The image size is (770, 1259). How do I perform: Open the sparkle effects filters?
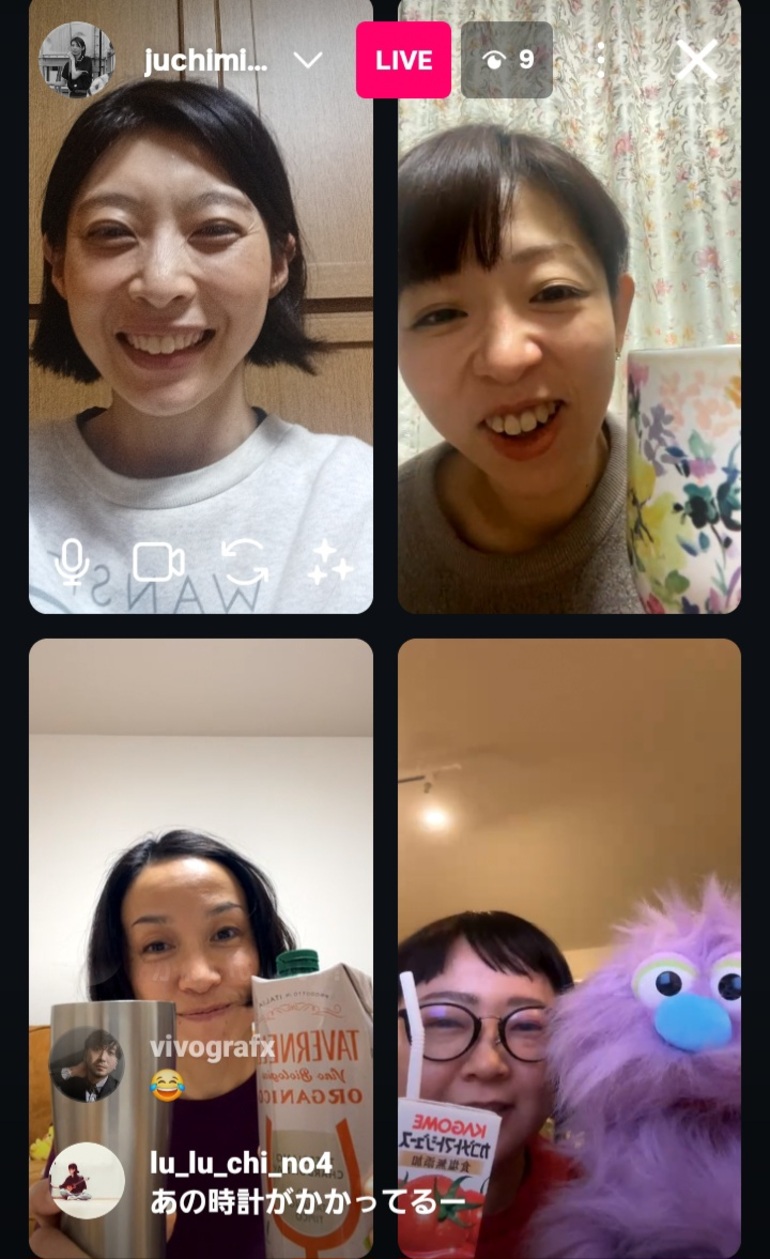point(330,563)
